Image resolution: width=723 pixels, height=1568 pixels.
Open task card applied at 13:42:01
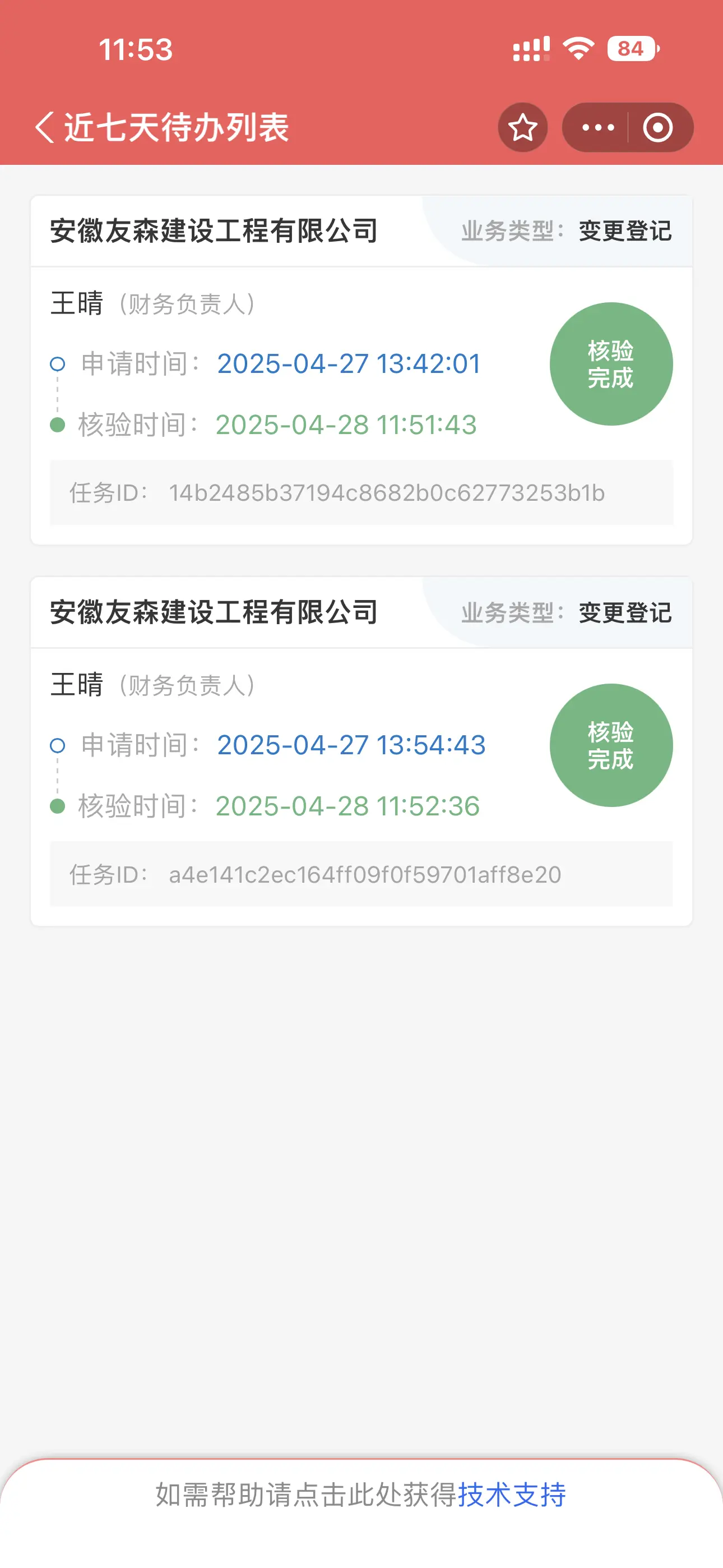pos(361,370)
